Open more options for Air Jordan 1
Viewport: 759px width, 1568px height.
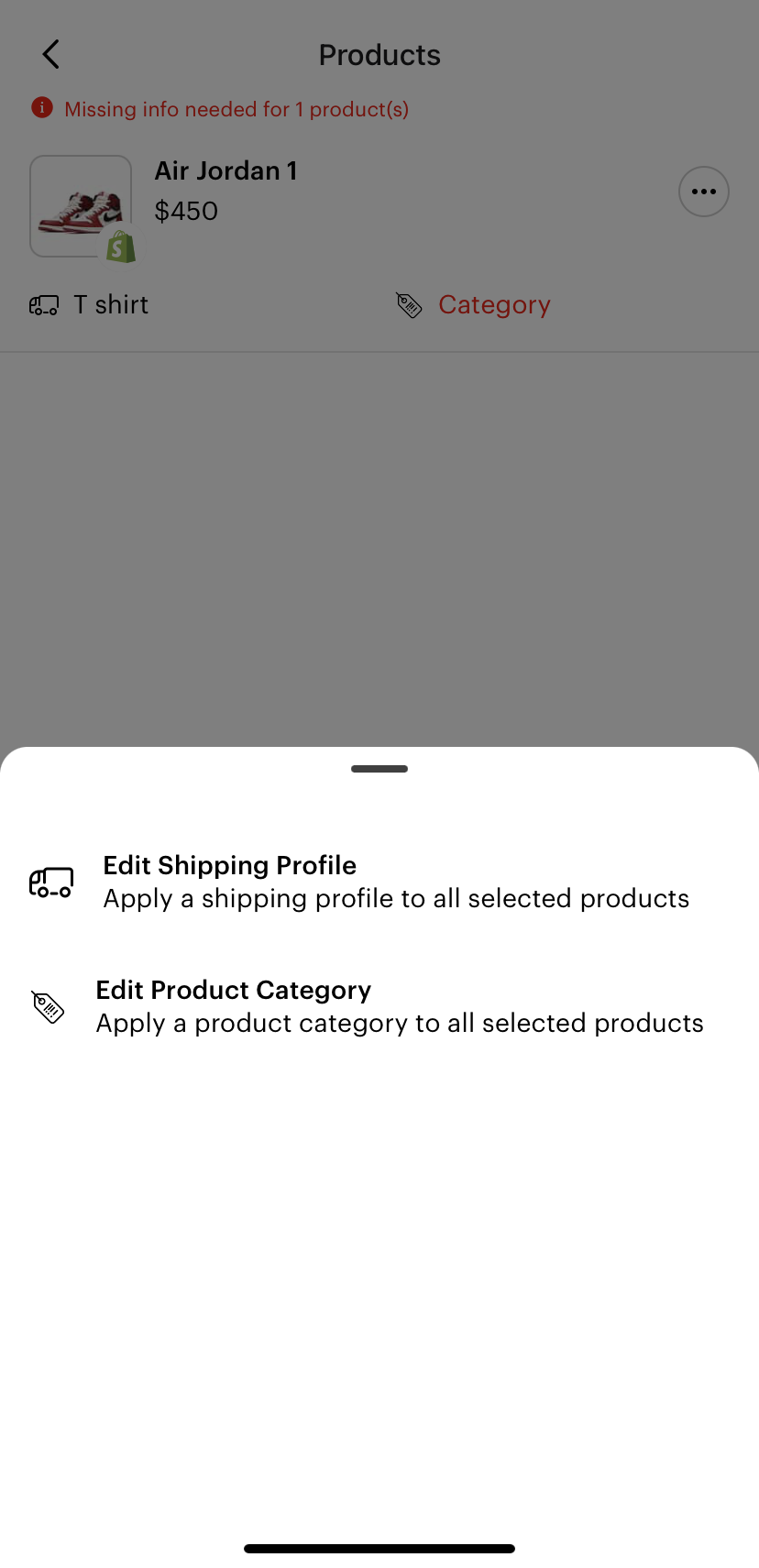coord(703,192)
